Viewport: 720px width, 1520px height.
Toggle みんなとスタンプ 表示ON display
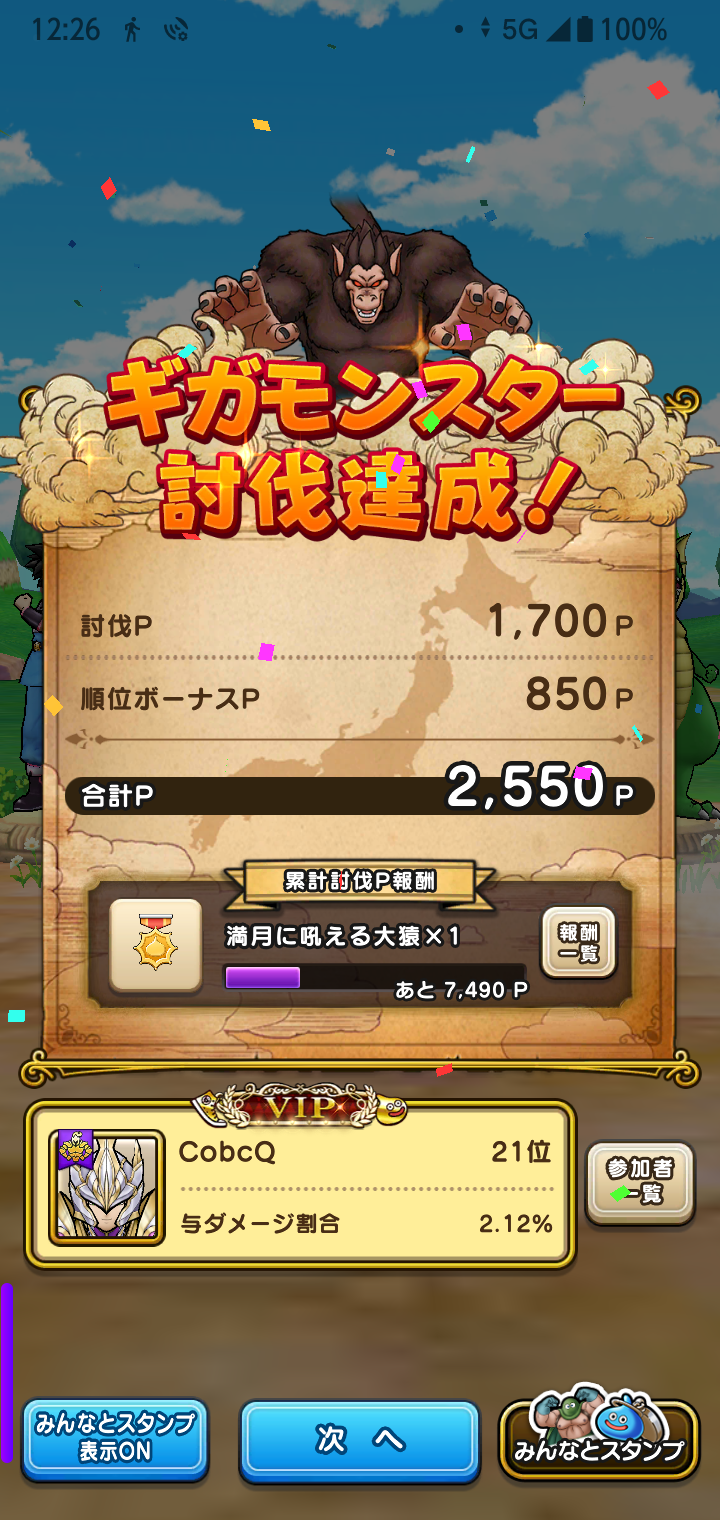point(115,1440)
